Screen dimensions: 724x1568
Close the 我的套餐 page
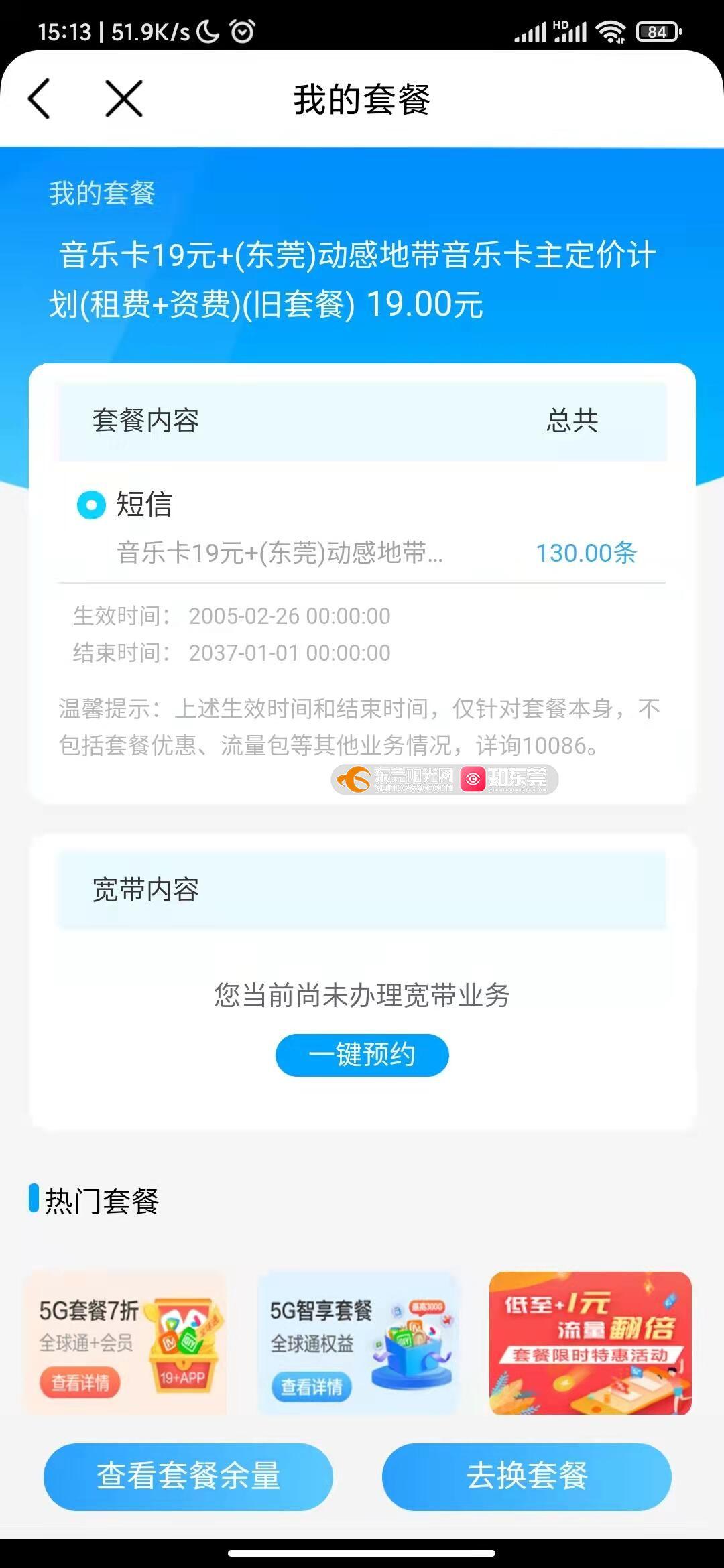tap(124, 99)
